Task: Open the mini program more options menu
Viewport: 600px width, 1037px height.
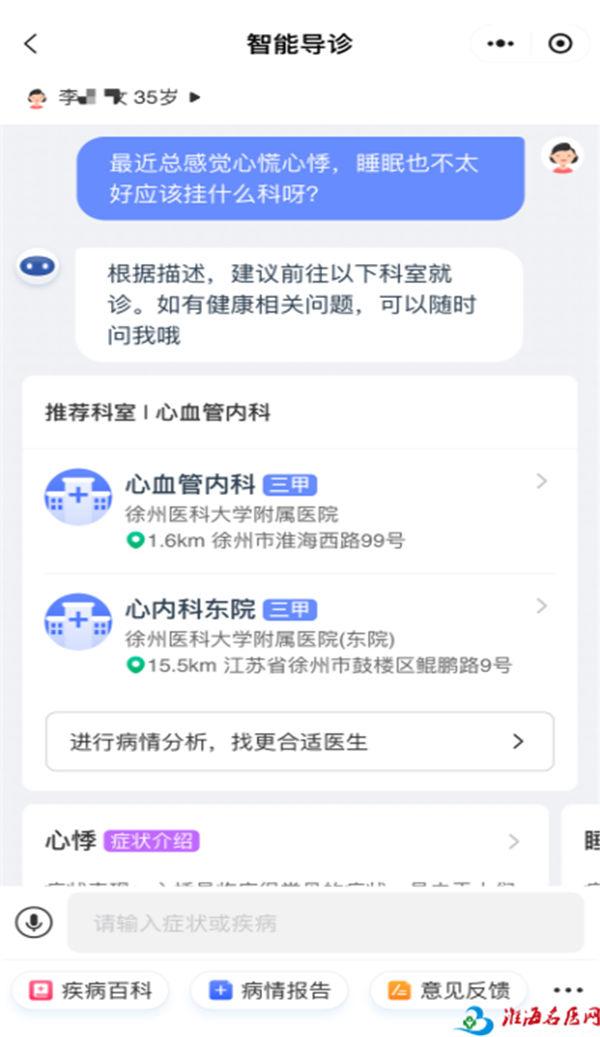Action: tap(500, 44)
